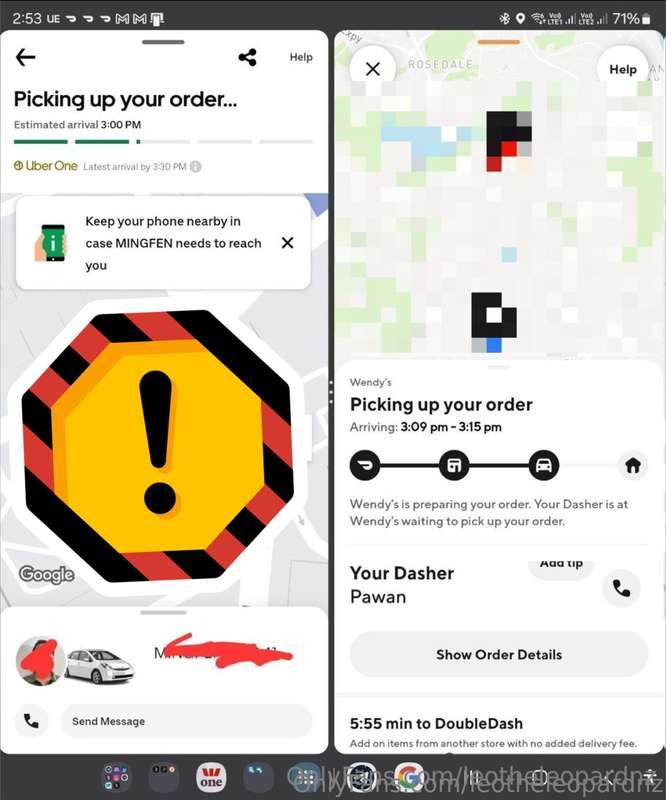Call Dasher Pawan
The width and height of the screenshot is (666, 800).
pyautogui.click(x=621, y=589)
